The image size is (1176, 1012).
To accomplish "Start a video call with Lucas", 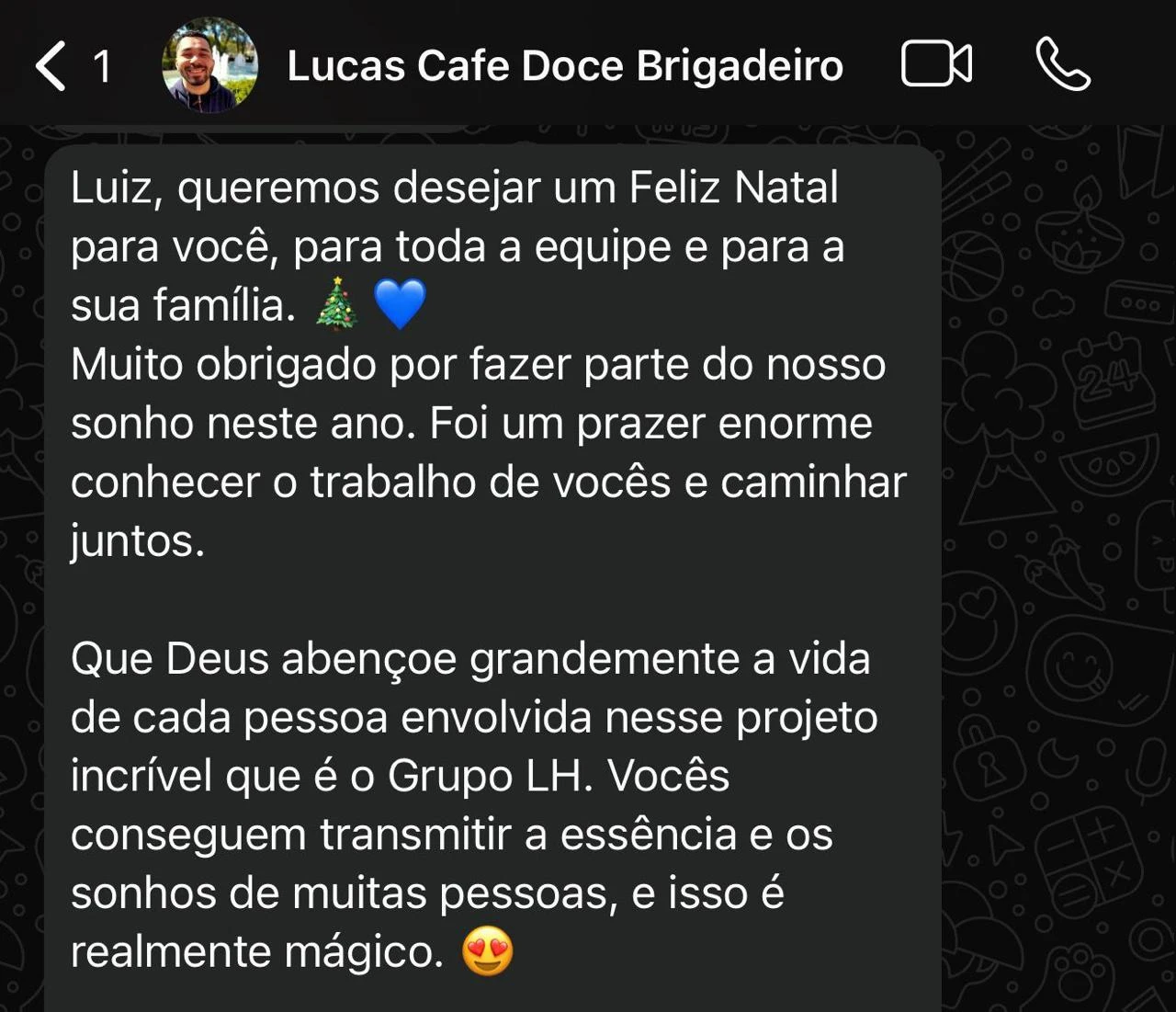I will click(x=936, y=64).
